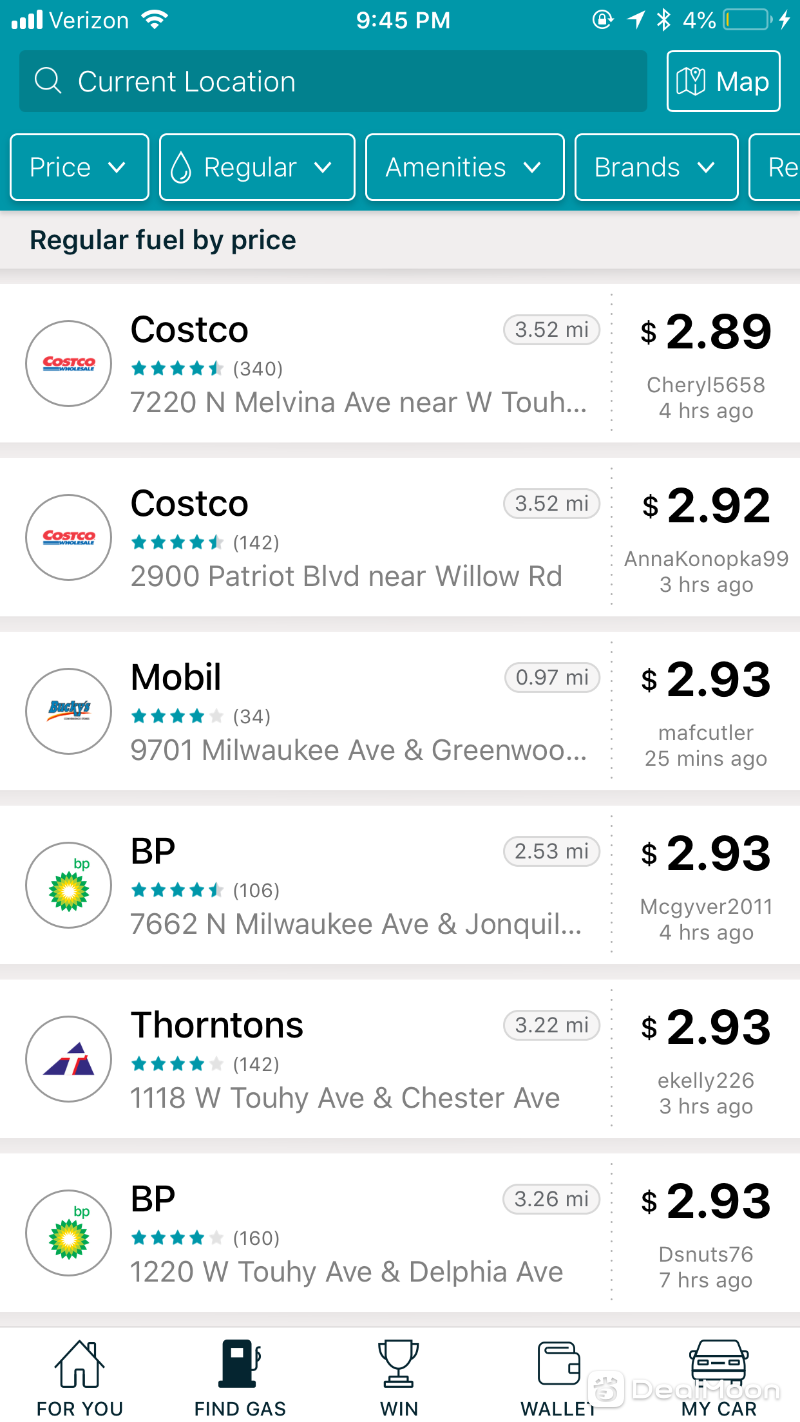Switch to Map view

723,82
